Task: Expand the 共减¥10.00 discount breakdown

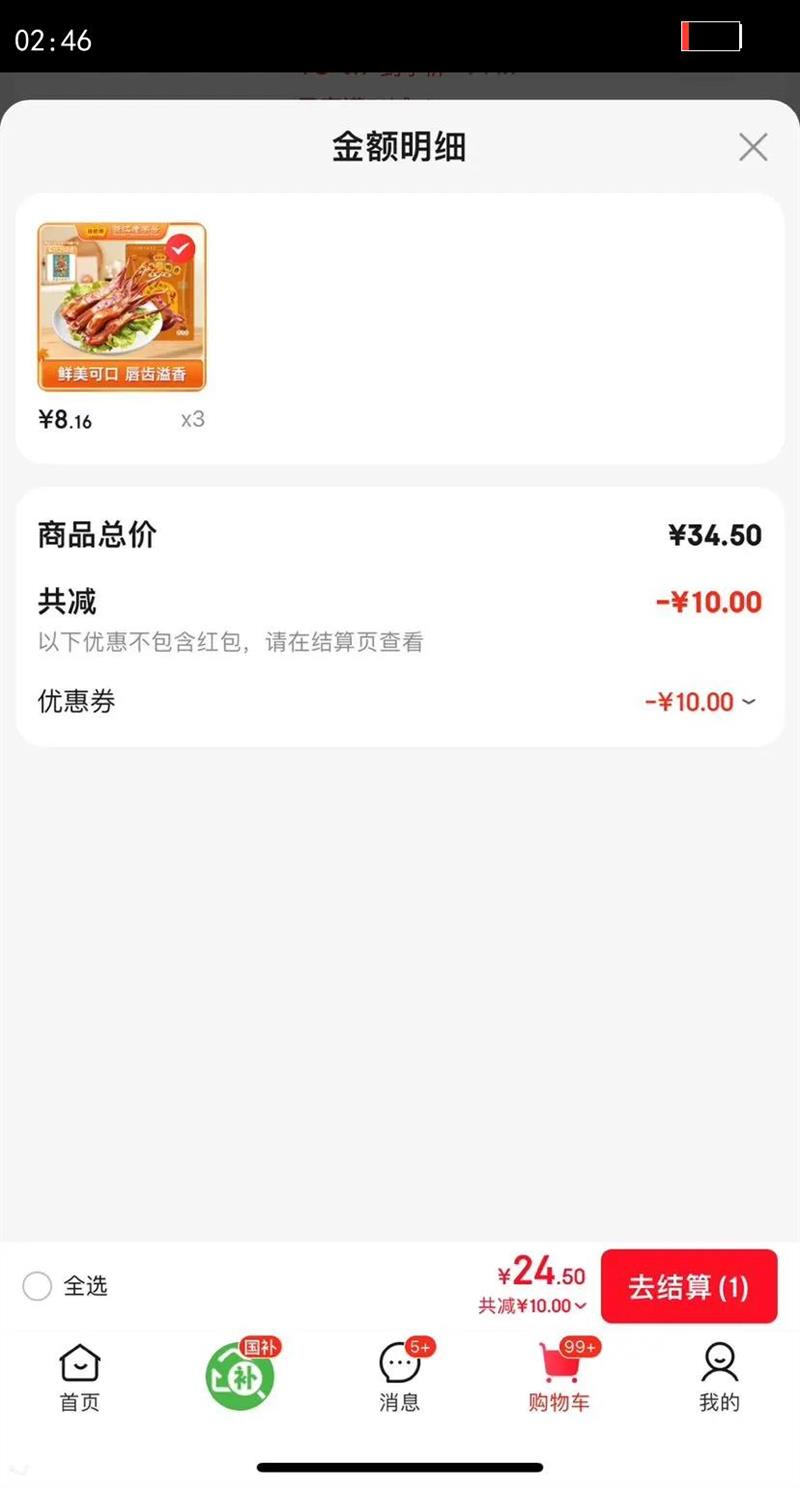Action: 533,1306
